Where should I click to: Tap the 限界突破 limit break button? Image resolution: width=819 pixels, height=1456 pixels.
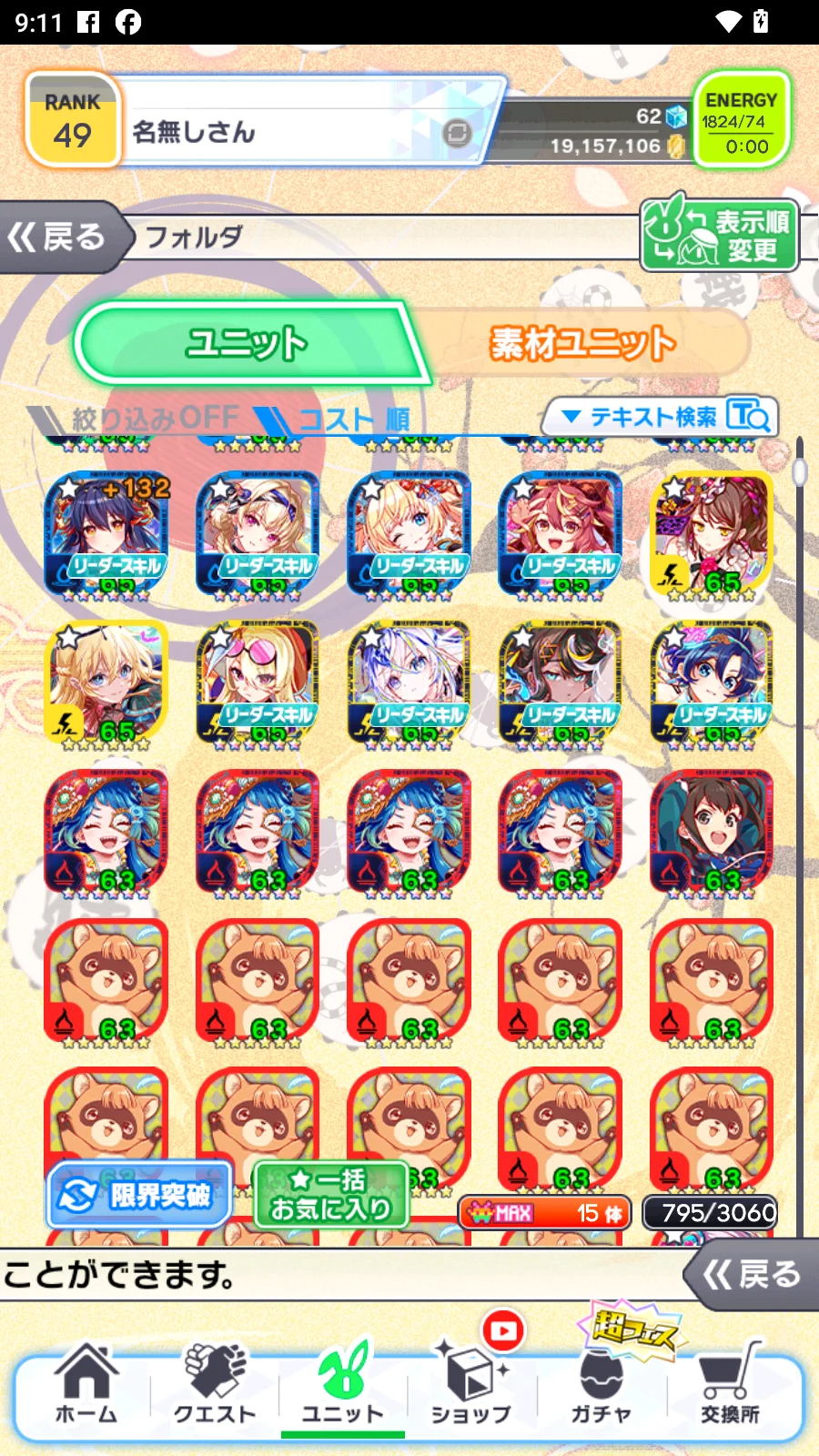pos(139,1195)
